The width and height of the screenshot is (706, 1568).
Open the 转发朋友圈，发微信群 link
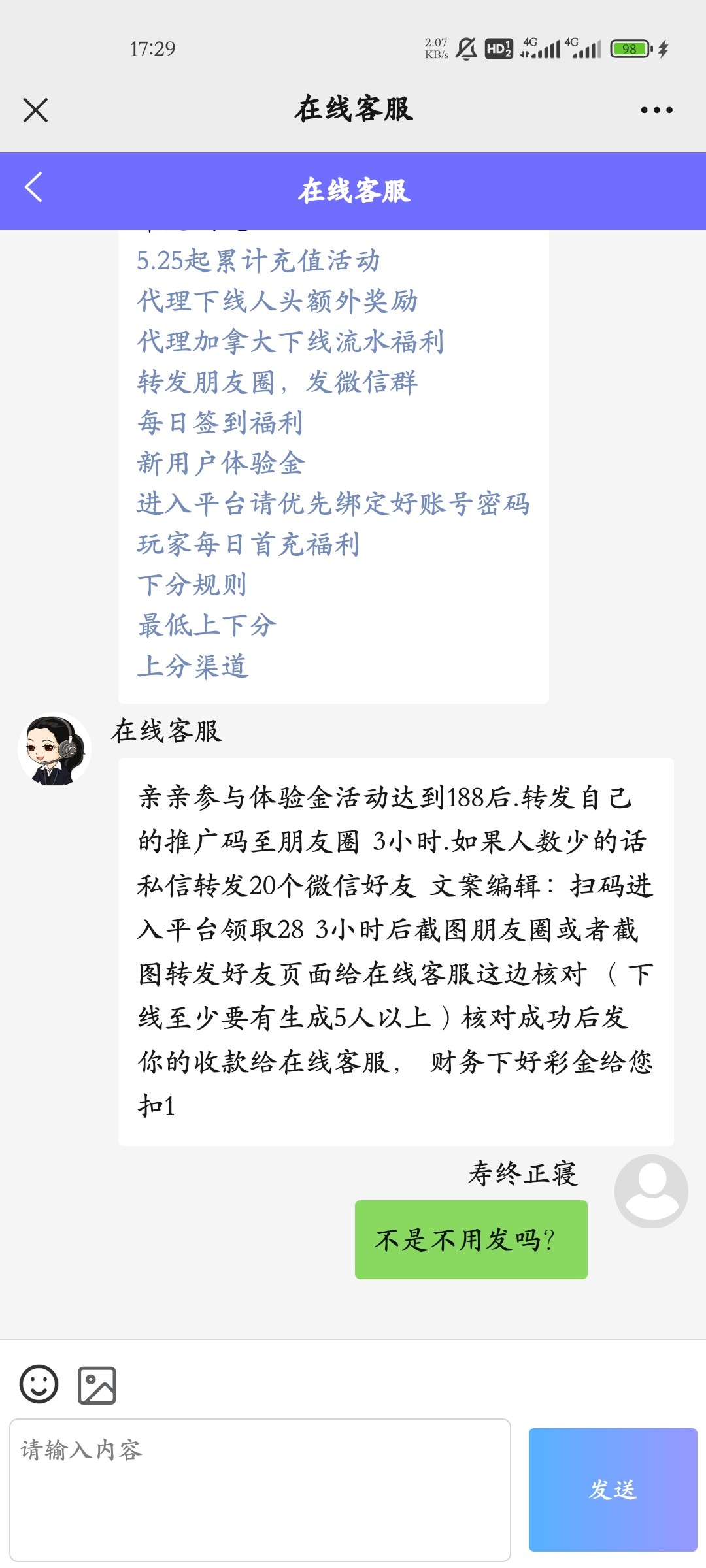tap(277, 382)
